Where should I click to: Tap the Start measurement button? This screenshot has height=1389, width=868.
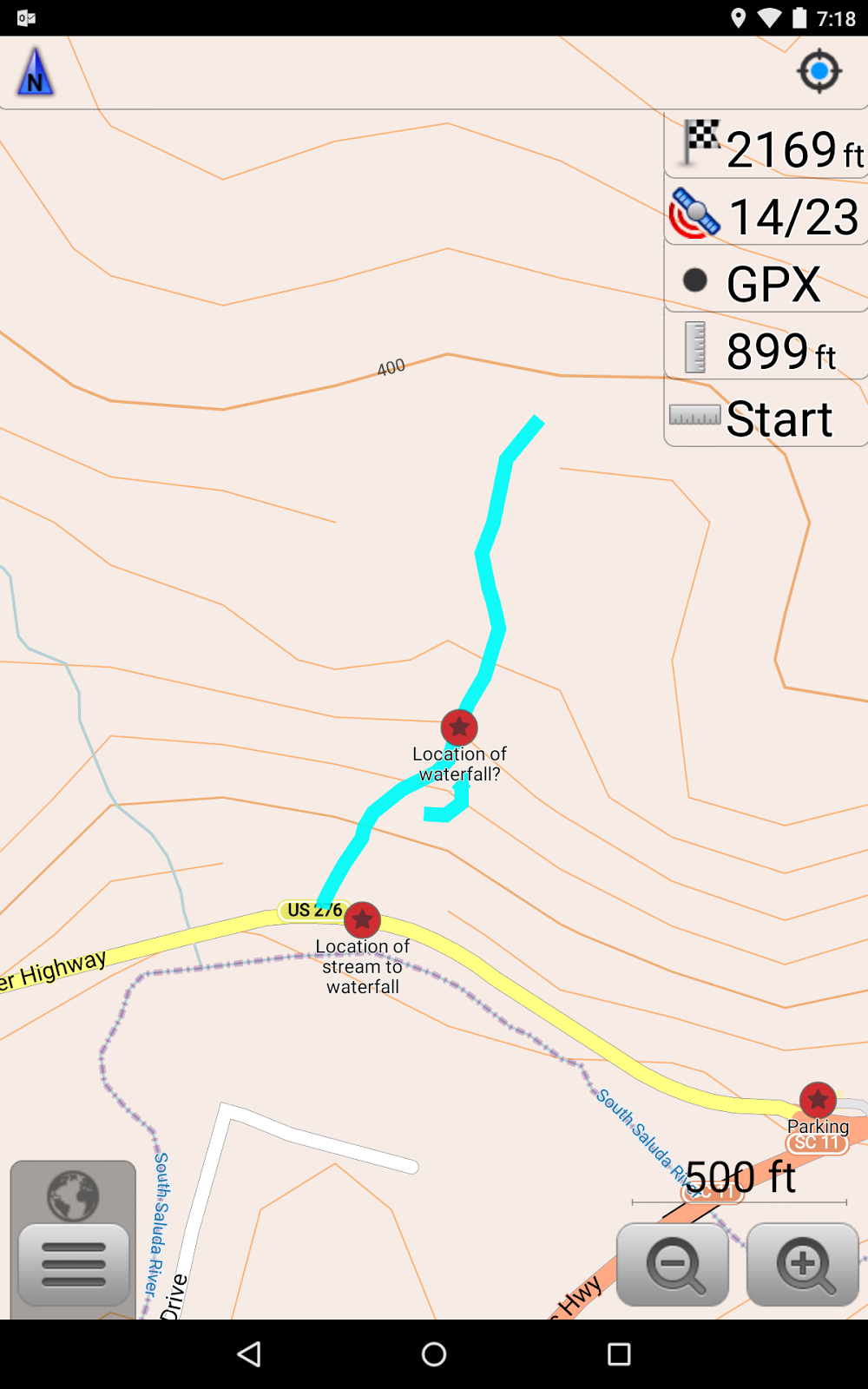point(766,418)
